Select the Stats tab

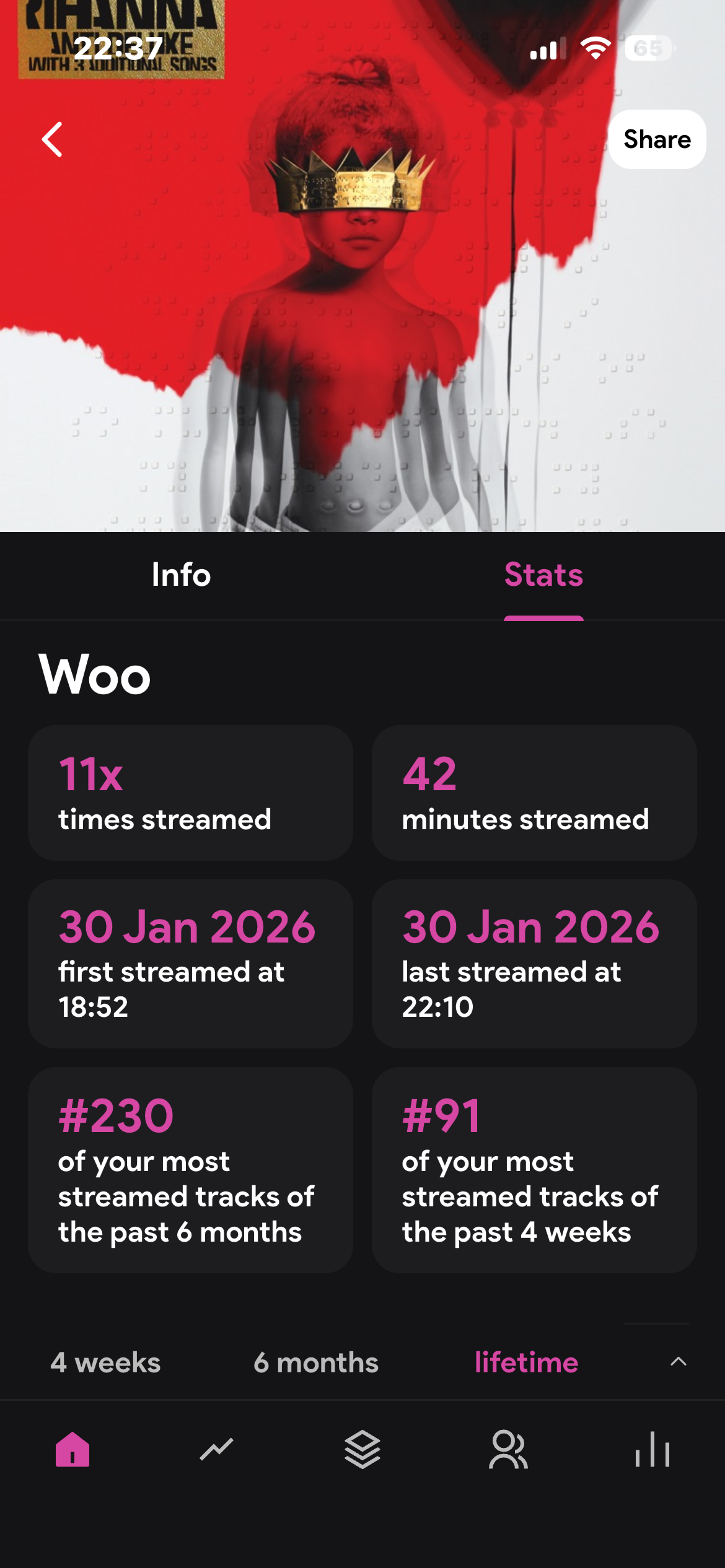point(543,575)
